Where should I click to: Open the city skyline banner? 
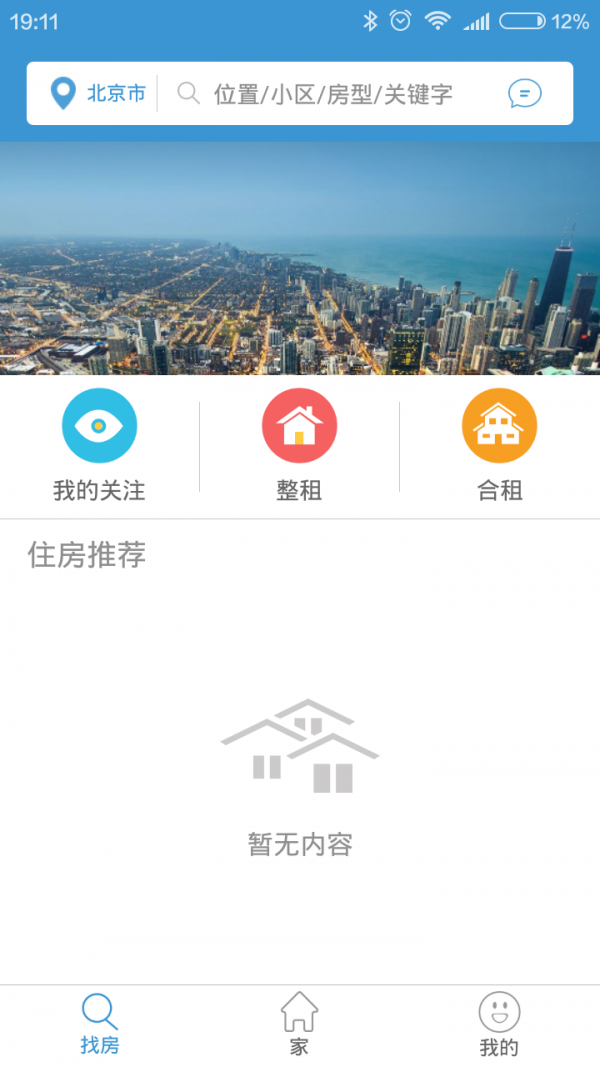tap(300, 258)
